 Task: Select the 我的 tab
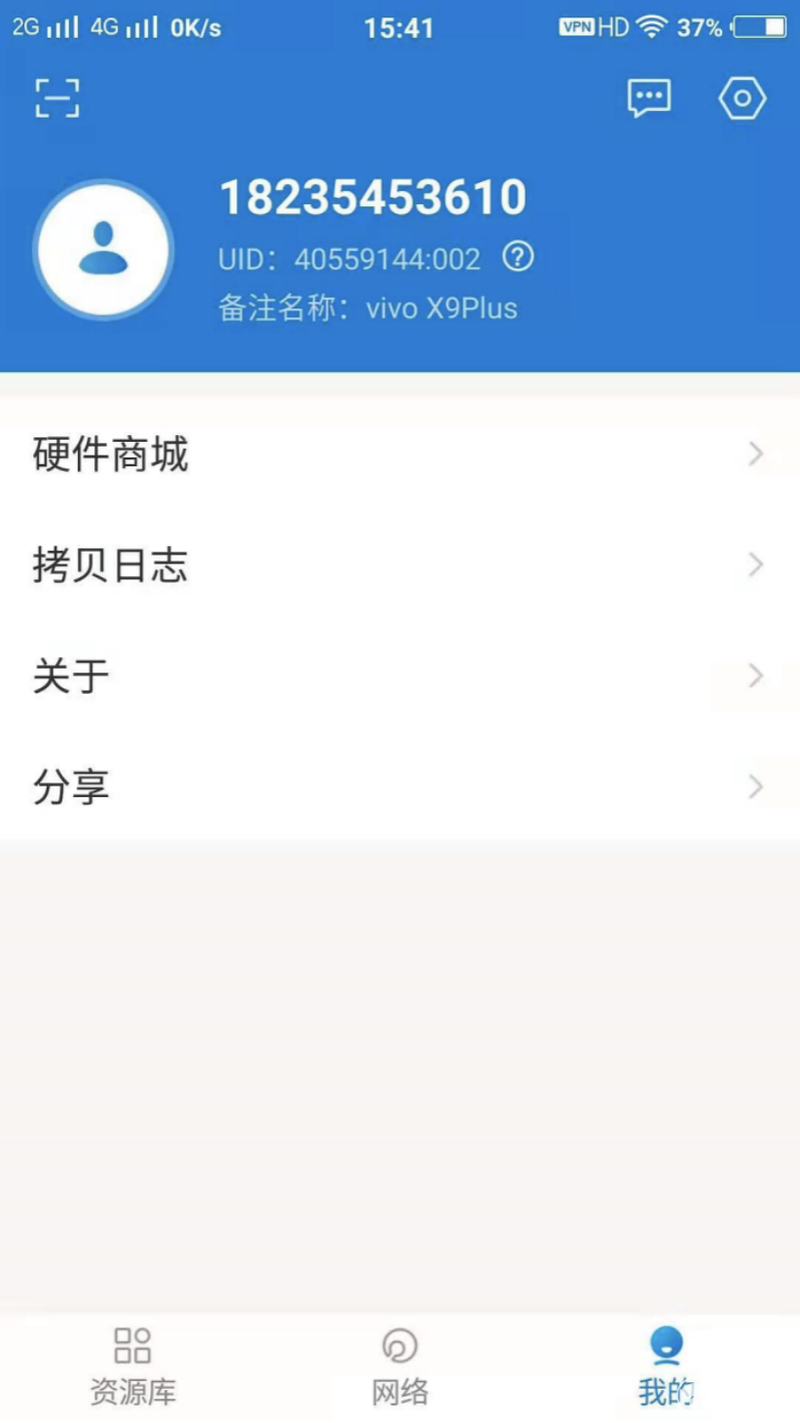click(x=666, y=1366)
